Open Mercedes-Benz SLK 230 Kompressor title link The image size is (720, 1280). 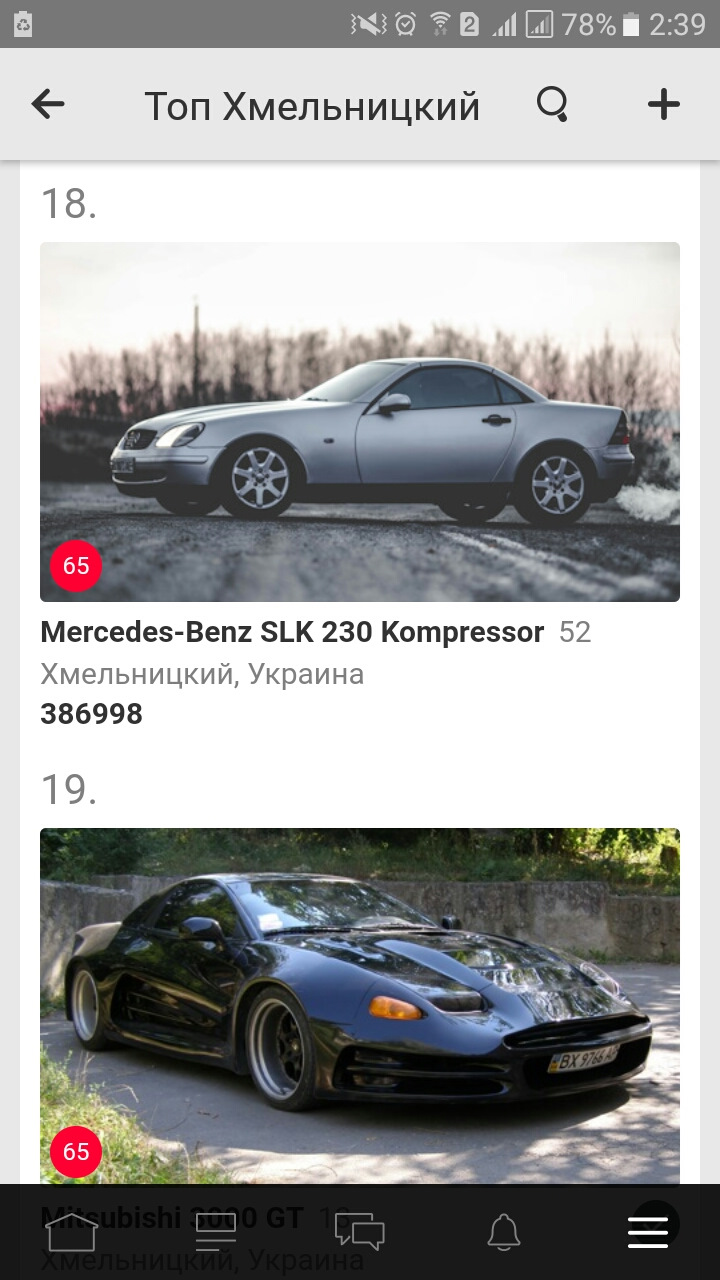(x=292, y=632)
